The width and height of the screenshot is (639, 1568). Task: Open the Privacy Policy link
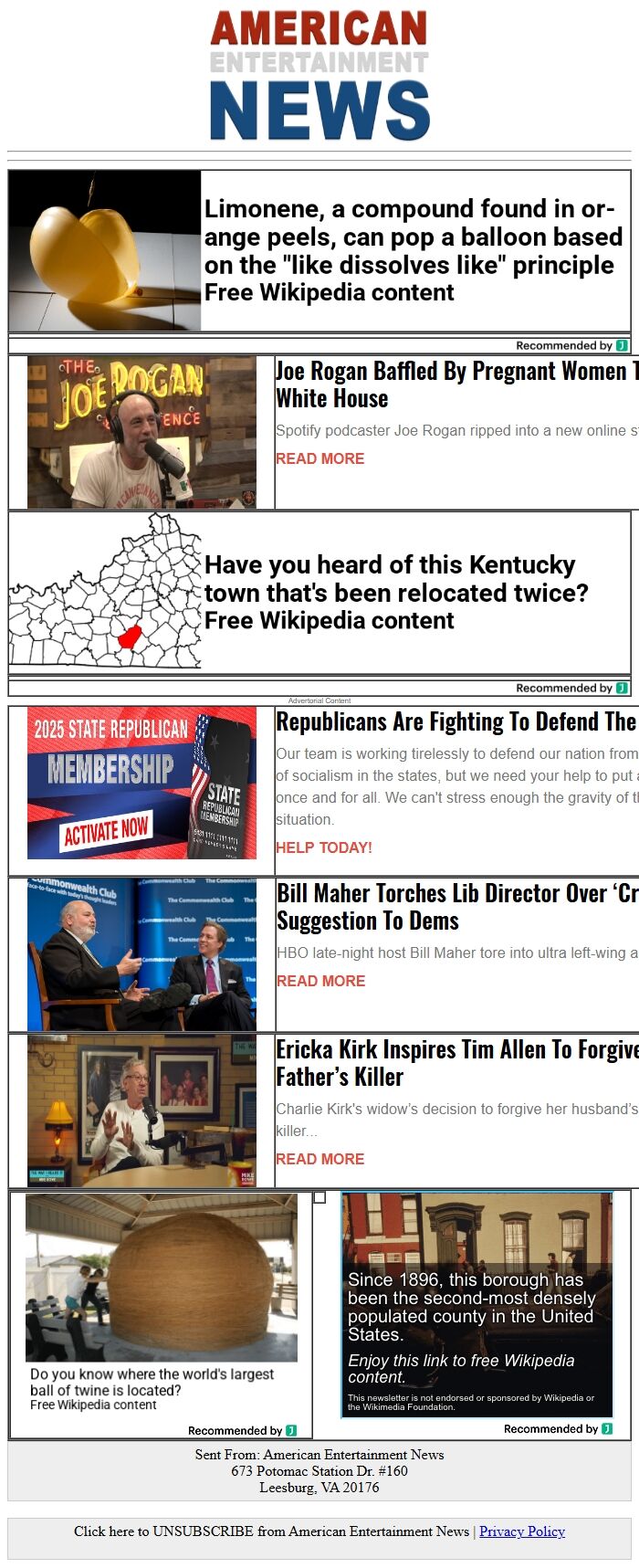[522, 1531]
